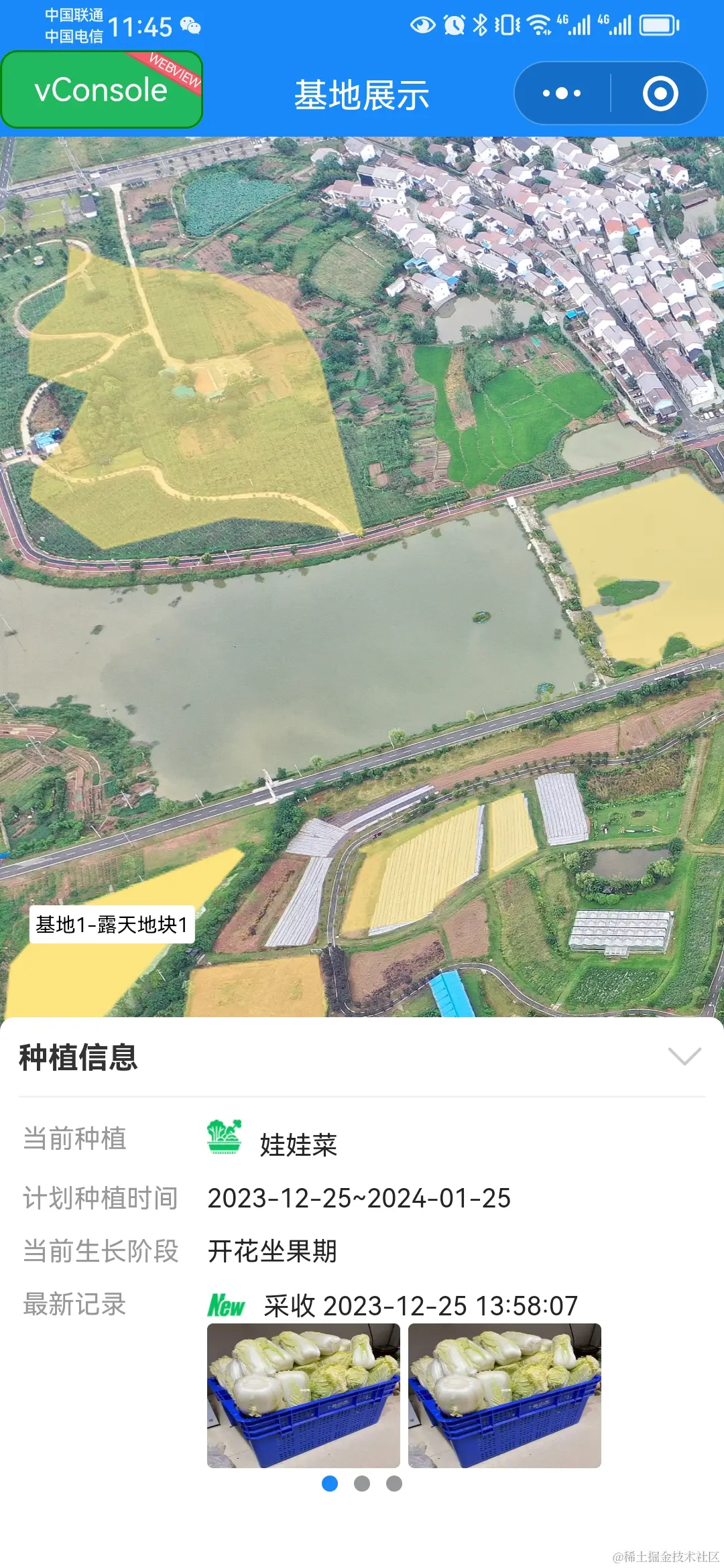Tap the active blue pagination dot

(x=330, y=1481)
